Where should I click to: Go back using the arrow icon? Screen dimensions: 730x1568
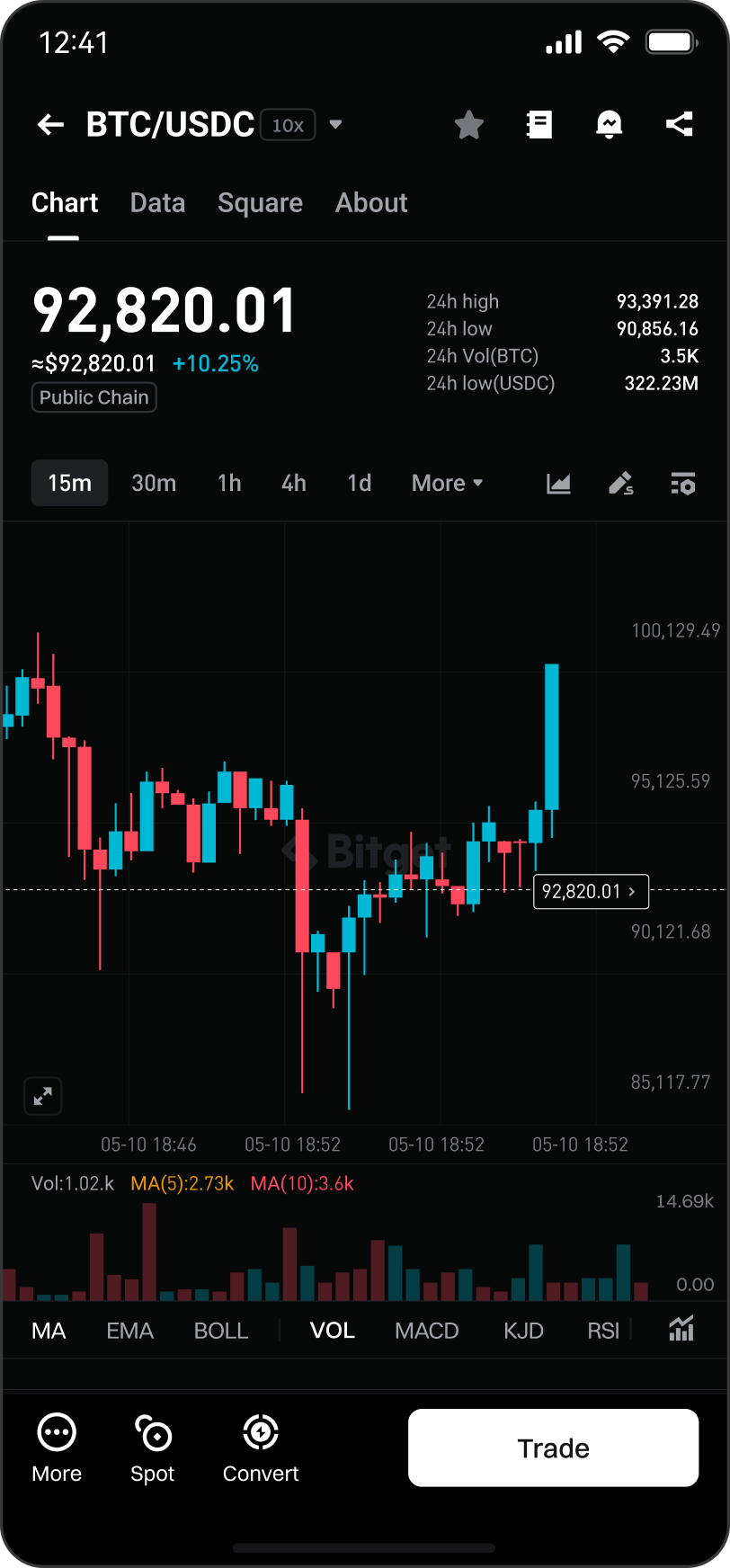50,125
